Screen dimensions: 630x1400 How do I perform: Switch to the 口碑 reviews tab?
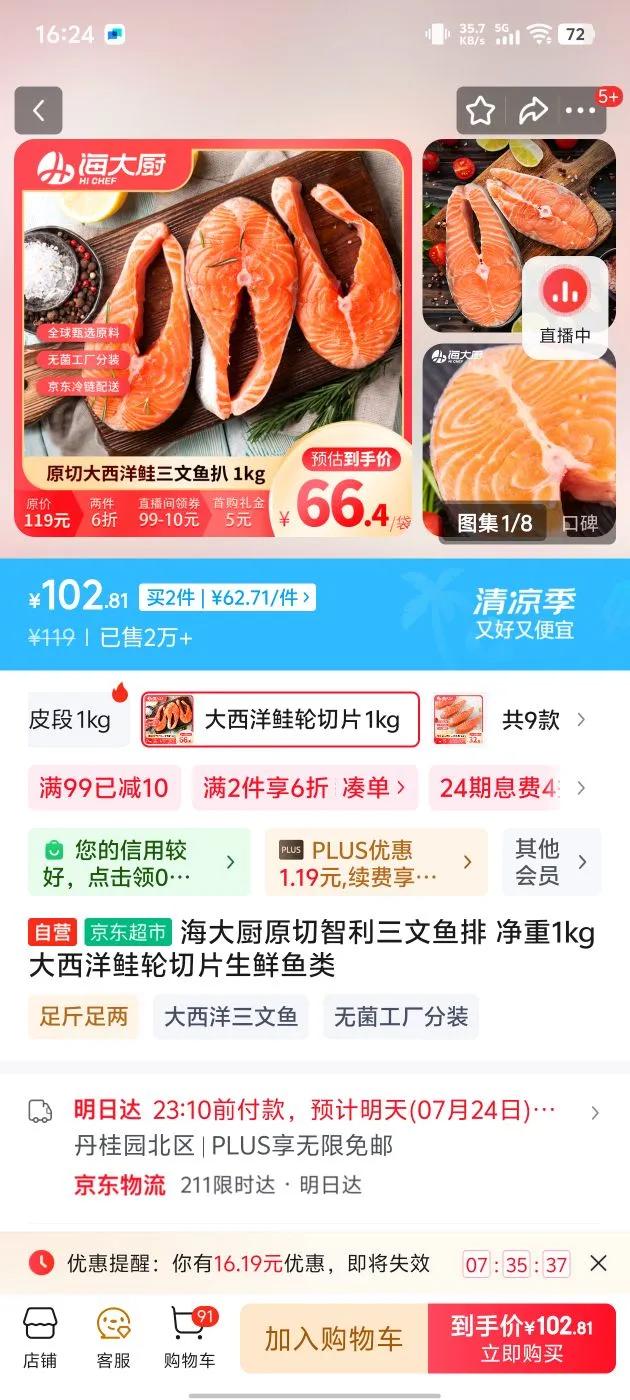tap(579, 523)
